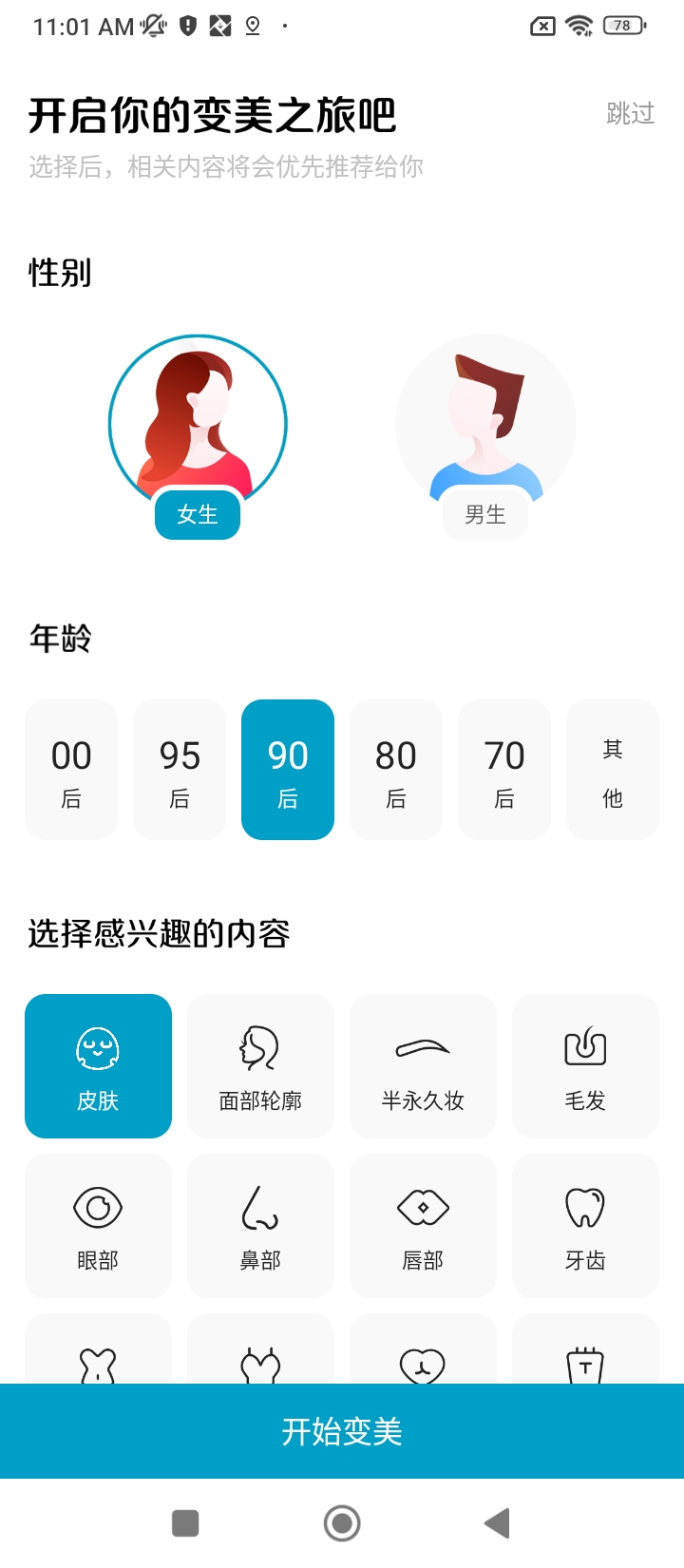This screenshot has height=1568, width=684.
Task: Toggle the 皮肤 interest chip
Action: (98, 1066)
